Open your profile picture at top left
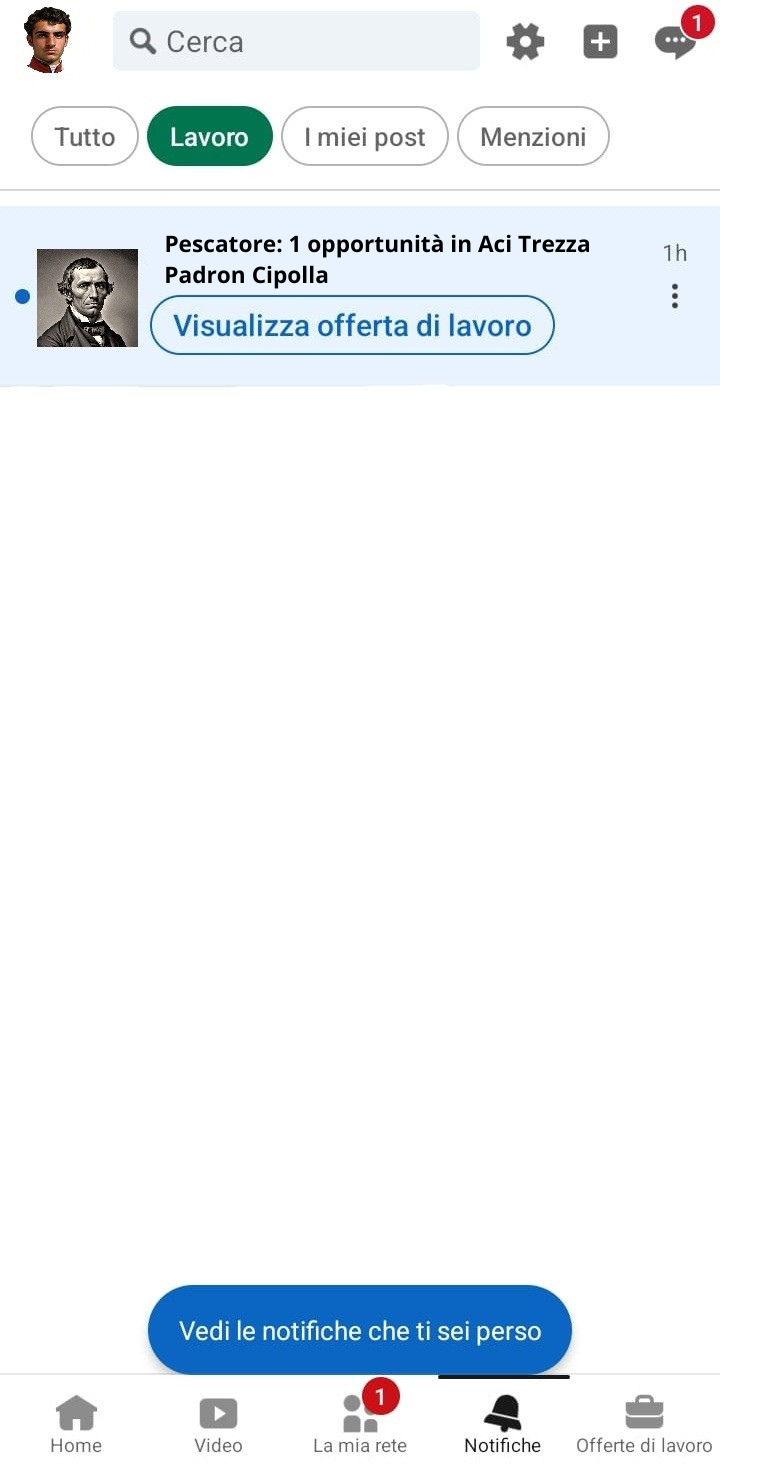Screen dimensions: 761x1465 [47, 40]
